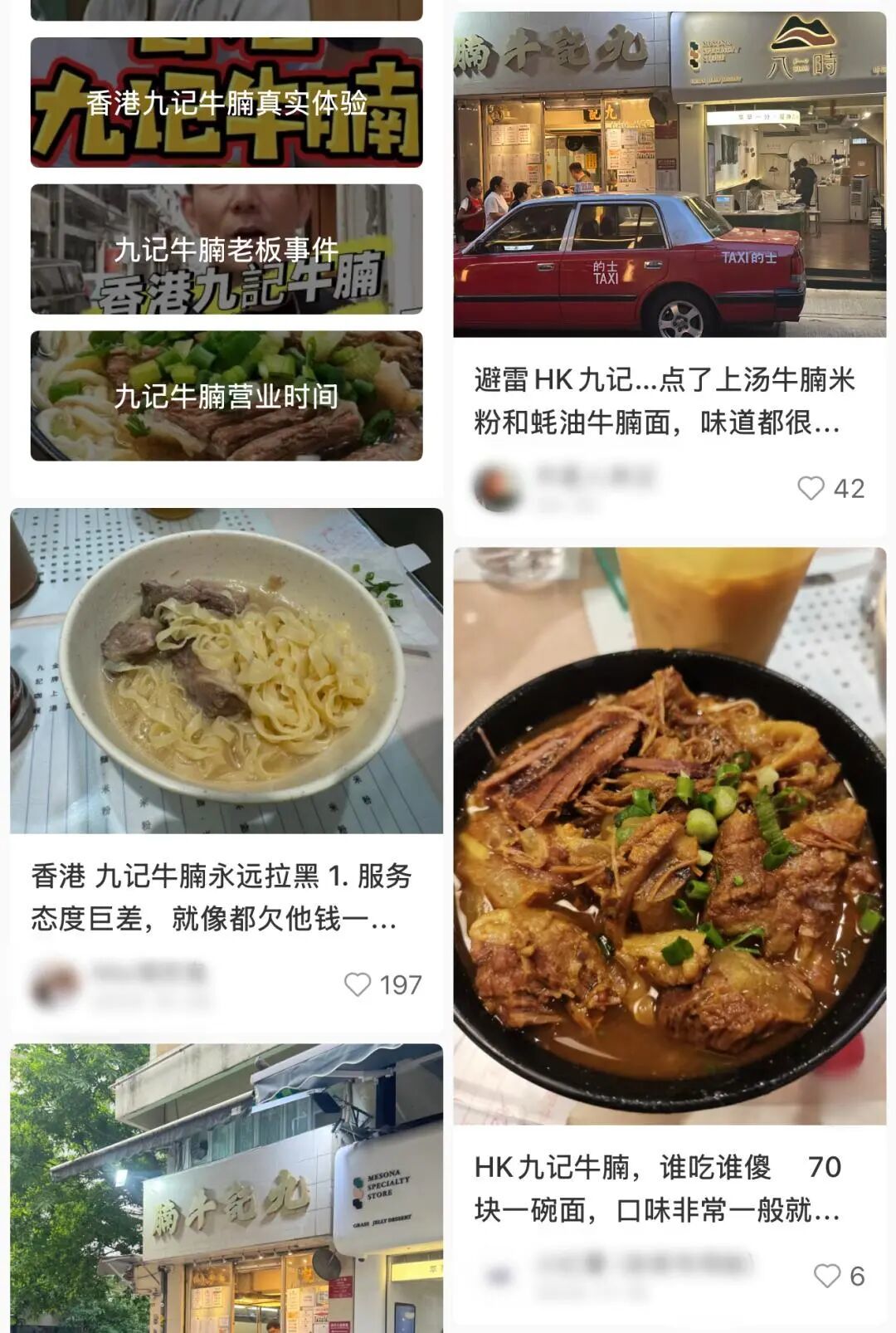
Task: Open the bottom 九記牛腩 storefront photo
Action: click(224, 1187)
